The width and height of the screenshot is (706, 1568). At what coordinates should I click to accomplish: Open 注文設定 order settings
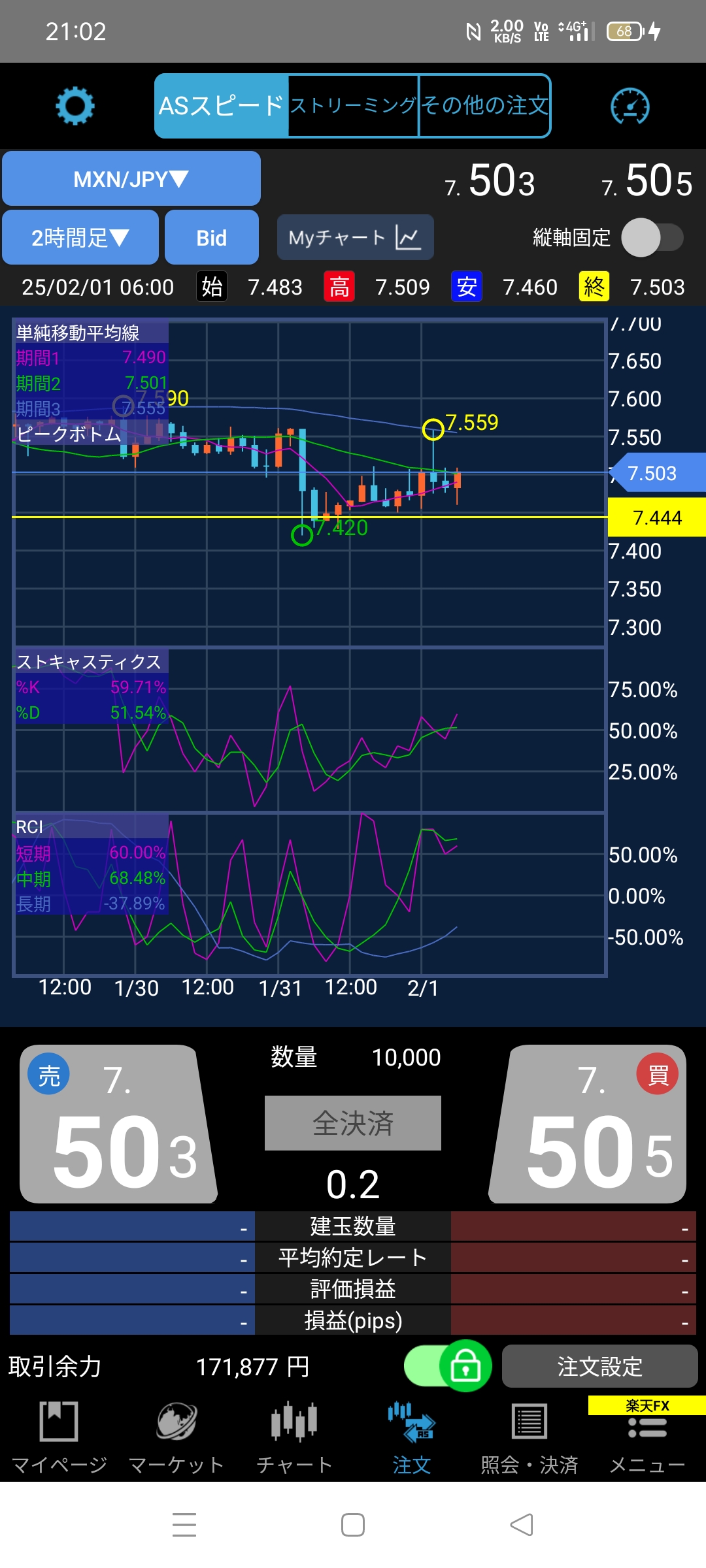[x=599, y=1366]
